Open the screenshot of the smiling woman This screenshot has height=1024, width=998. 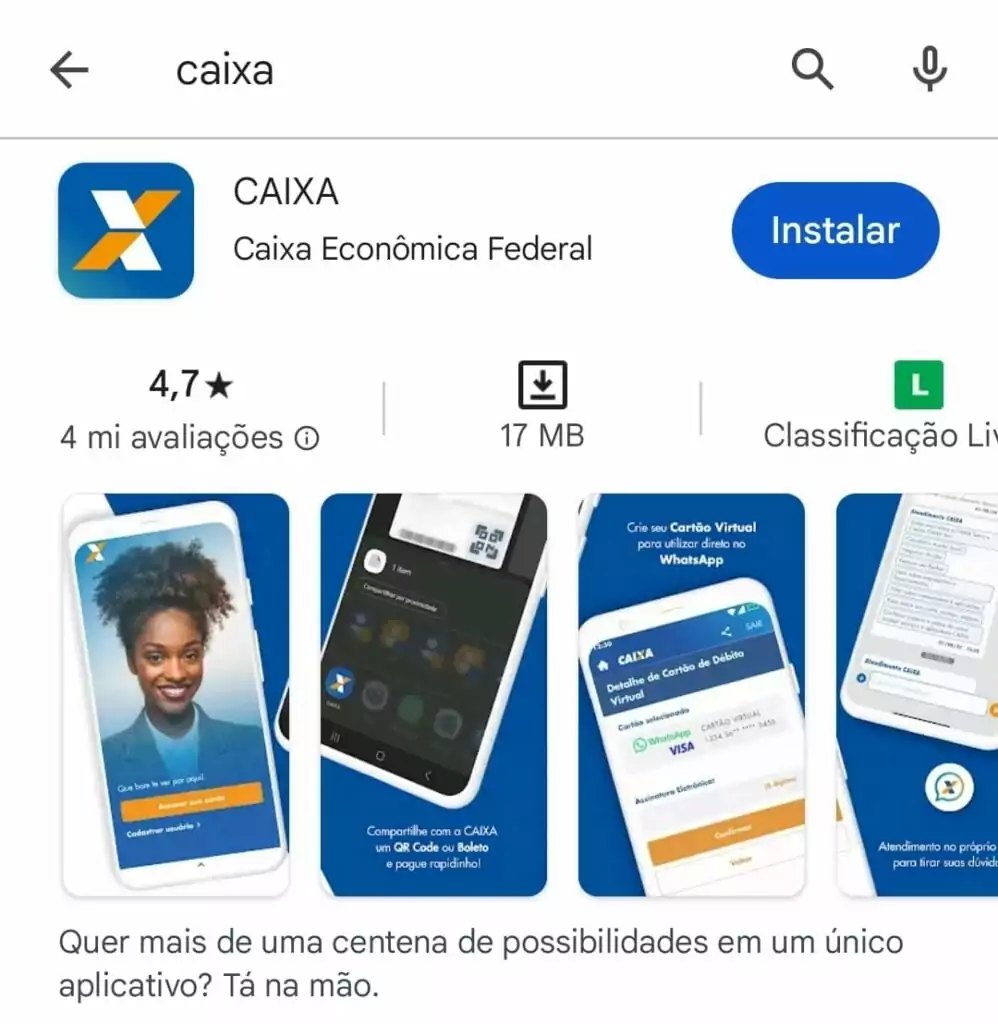tap(176, 694)
